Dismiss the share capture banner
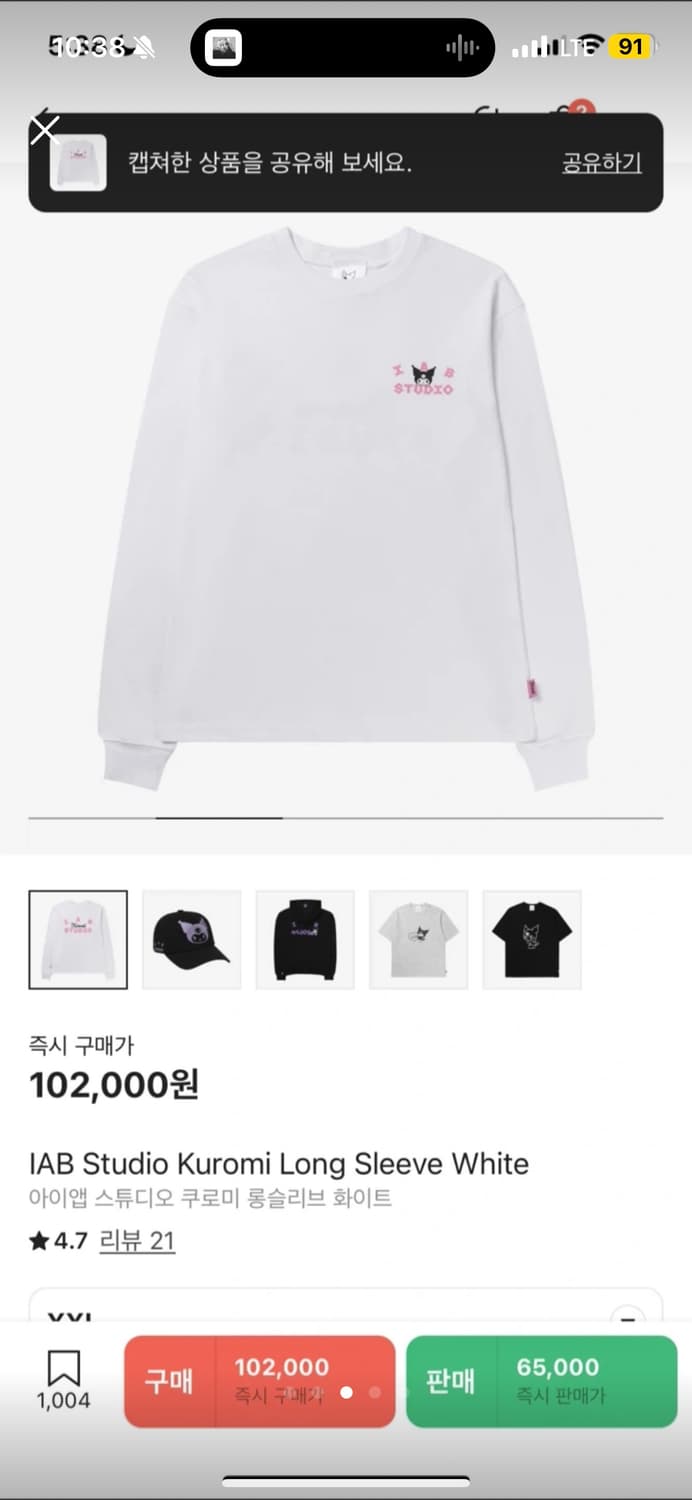The width and height of the screenshot is (692, 1500). tap(45, 130)
